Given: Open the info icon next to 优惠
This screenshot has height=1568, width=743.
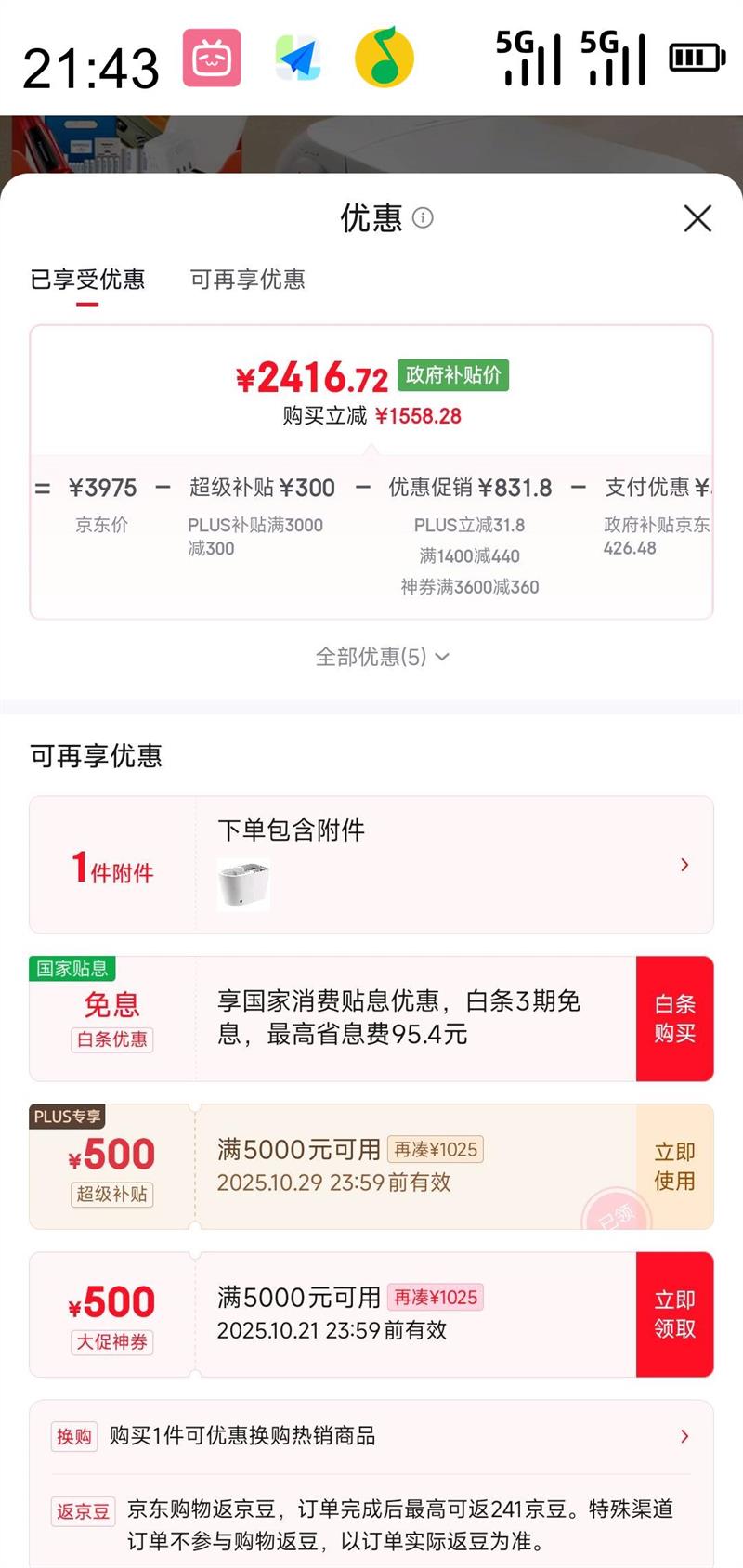Looking at the screenshot, I should pos(423,218).
